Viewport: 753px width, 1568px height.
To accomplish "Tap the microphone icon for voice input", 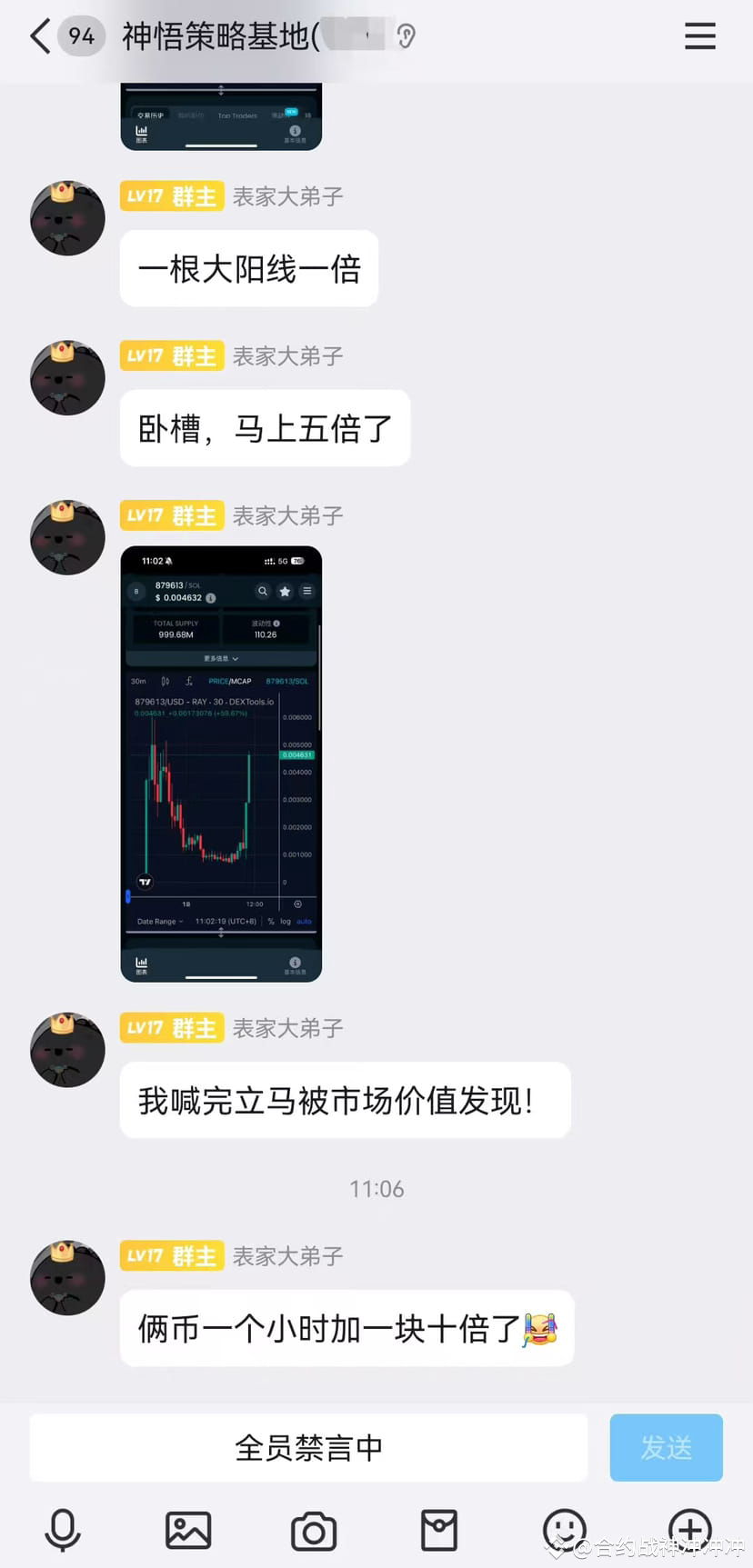I will (63, 1530).
